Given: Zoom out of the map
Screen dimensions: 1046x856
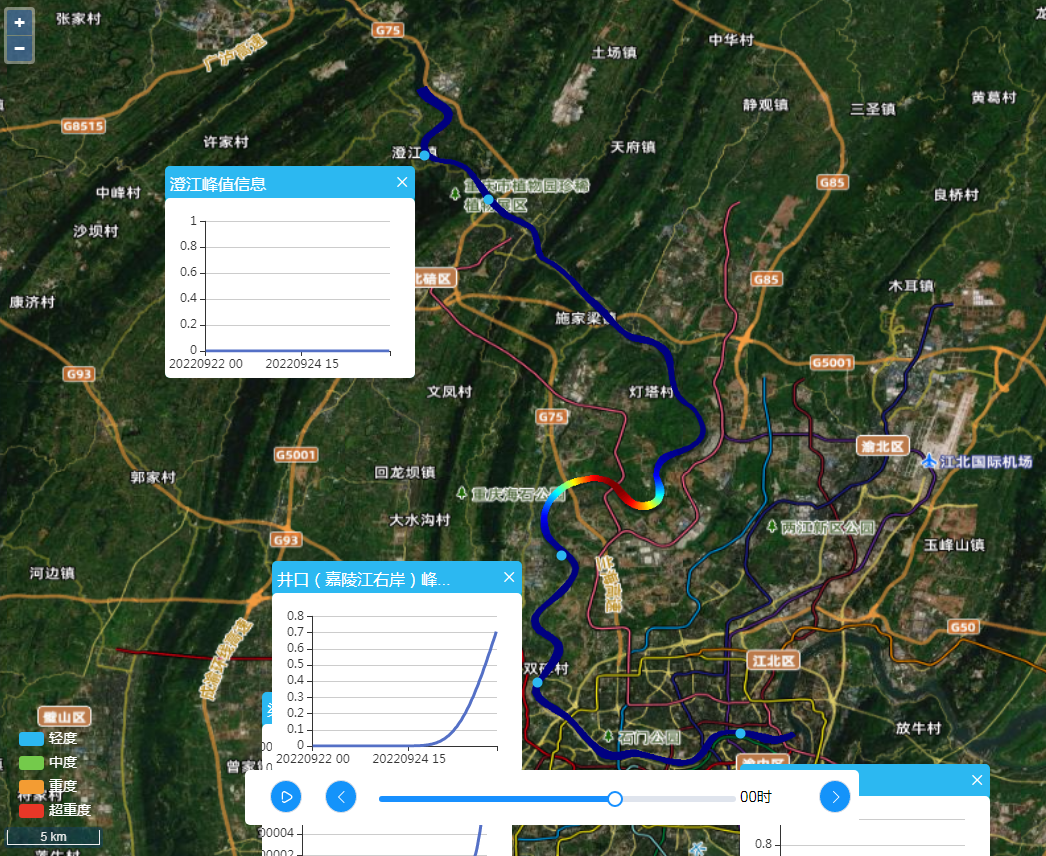Looking at the screenshot, I should click(19, 48).
